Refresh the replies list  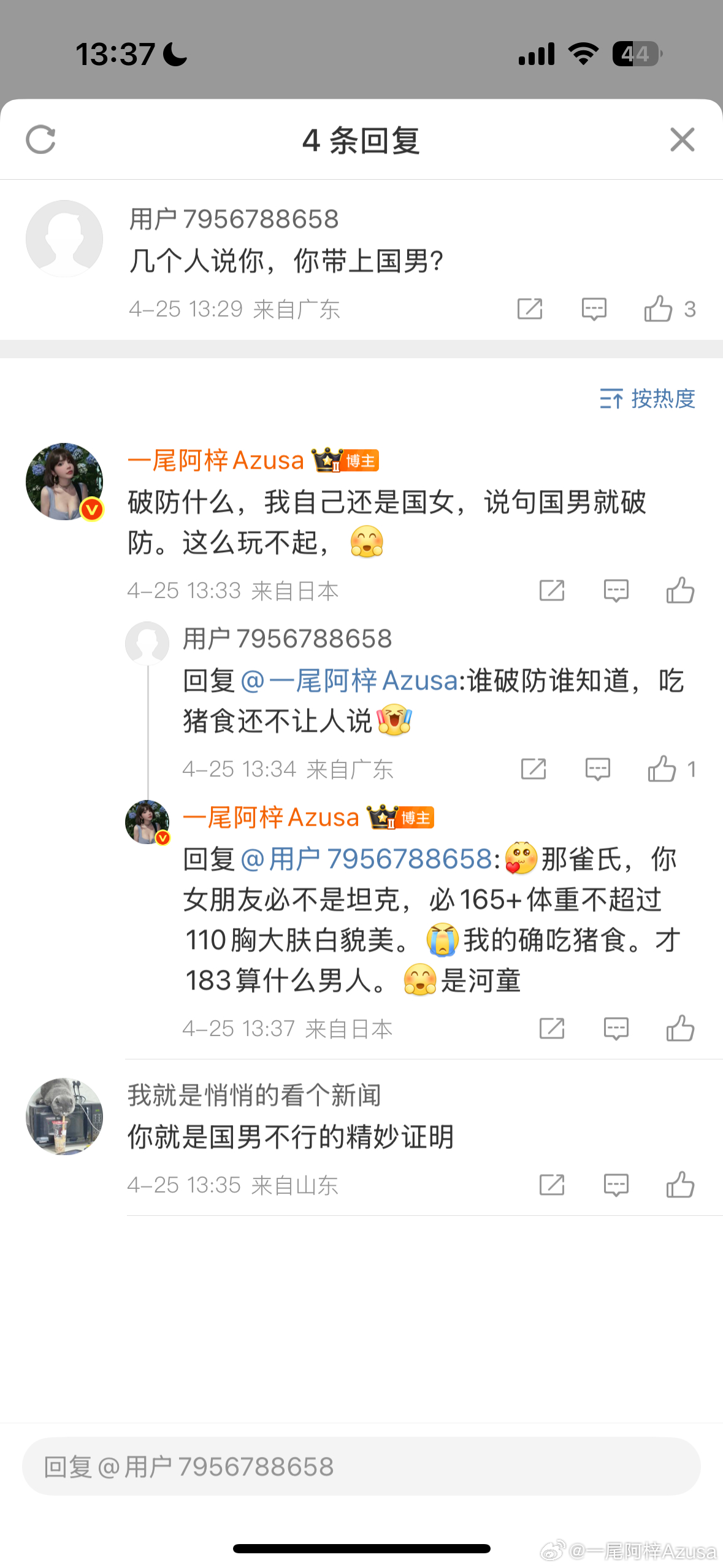click(x=41, y=139)
